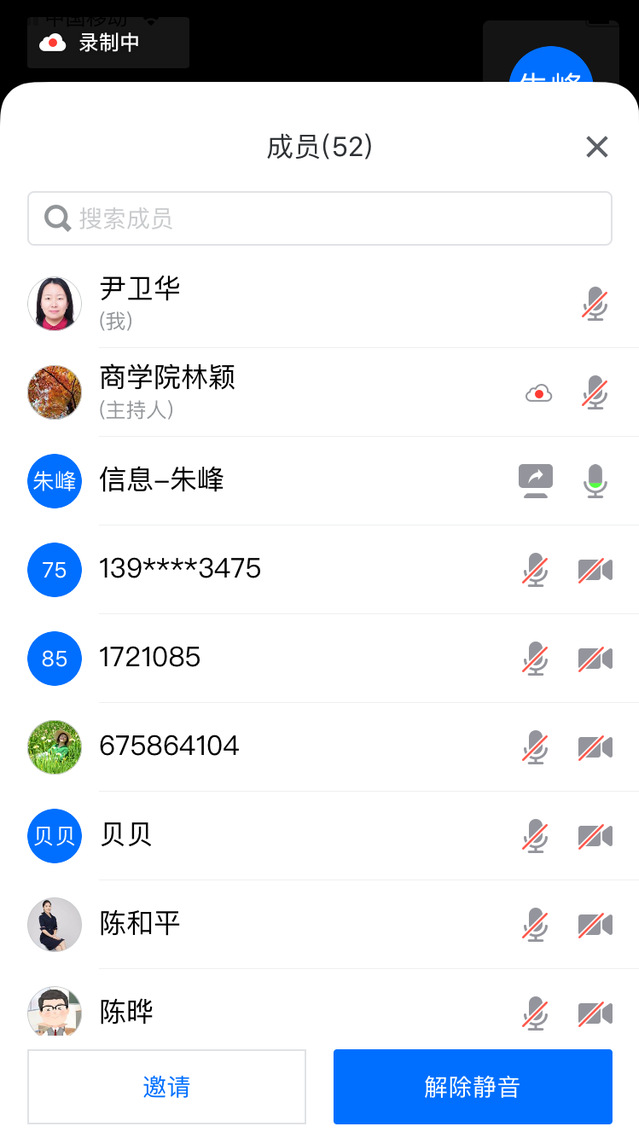Tap the muted microphone next to 尹卫华
639x1138 pixels.
(x=596, y=304)
